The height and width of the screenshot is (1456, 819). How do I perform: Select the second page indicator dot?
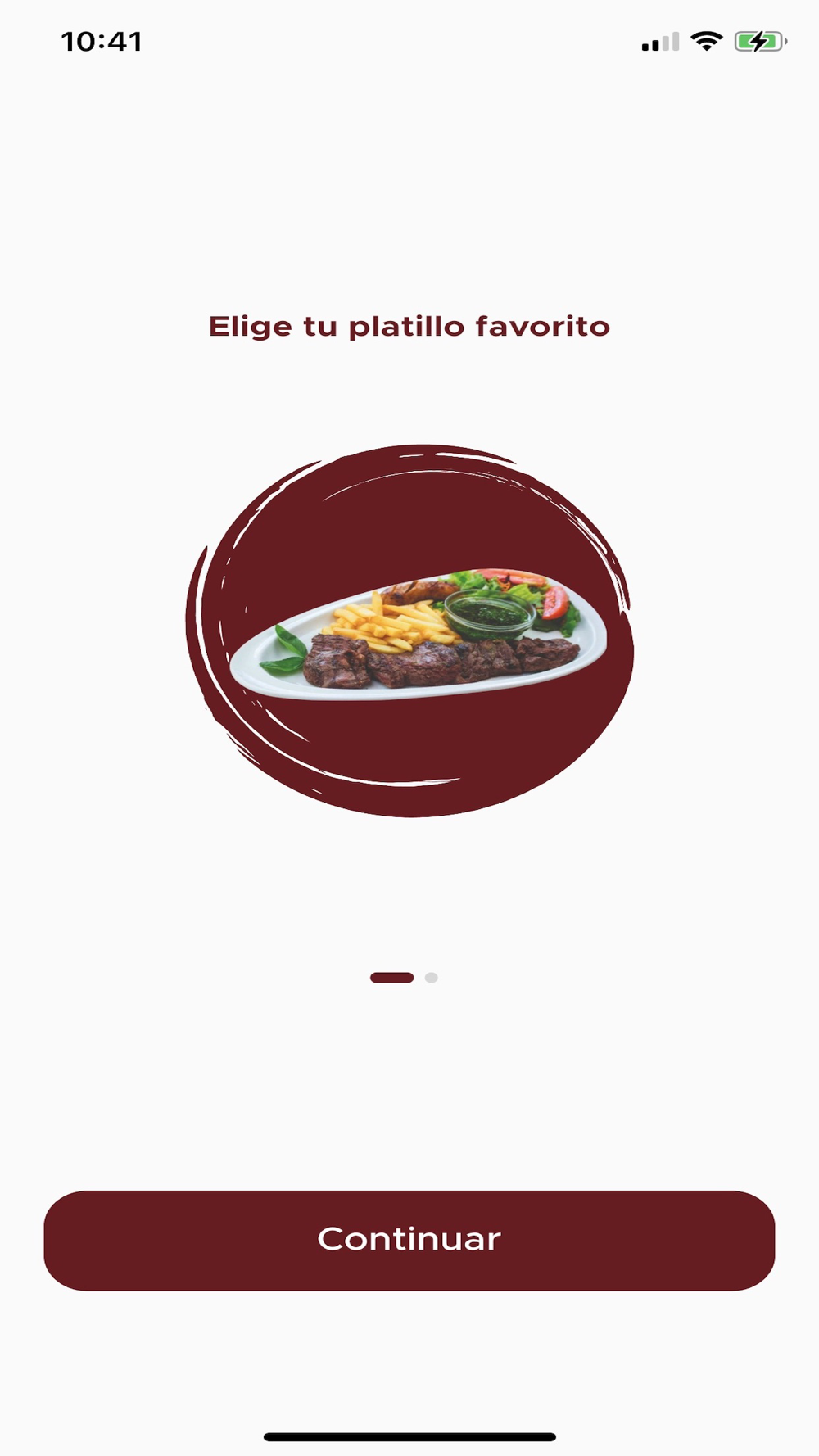click(432, 977)
